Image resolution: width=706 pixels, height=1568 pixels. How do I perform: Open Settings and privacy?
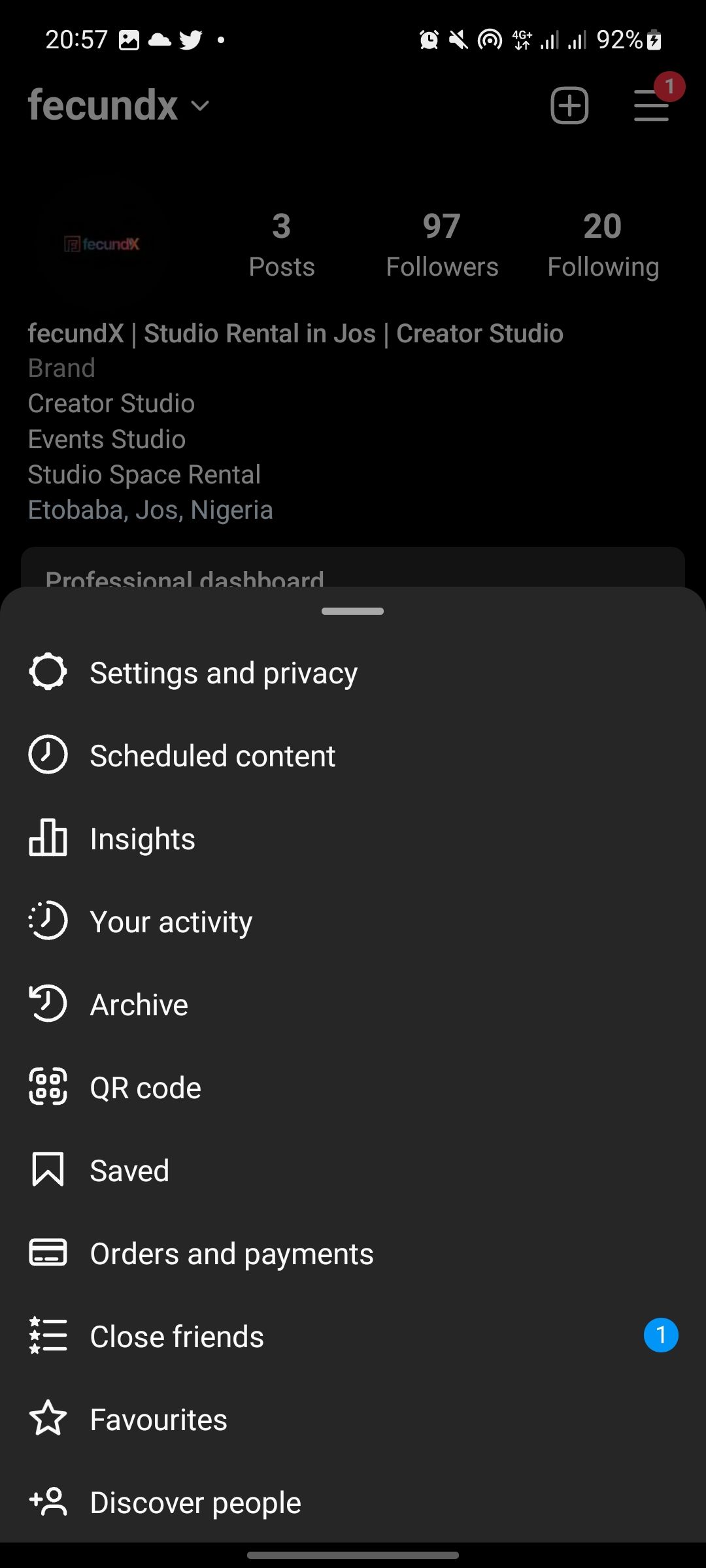click(224, 673)
